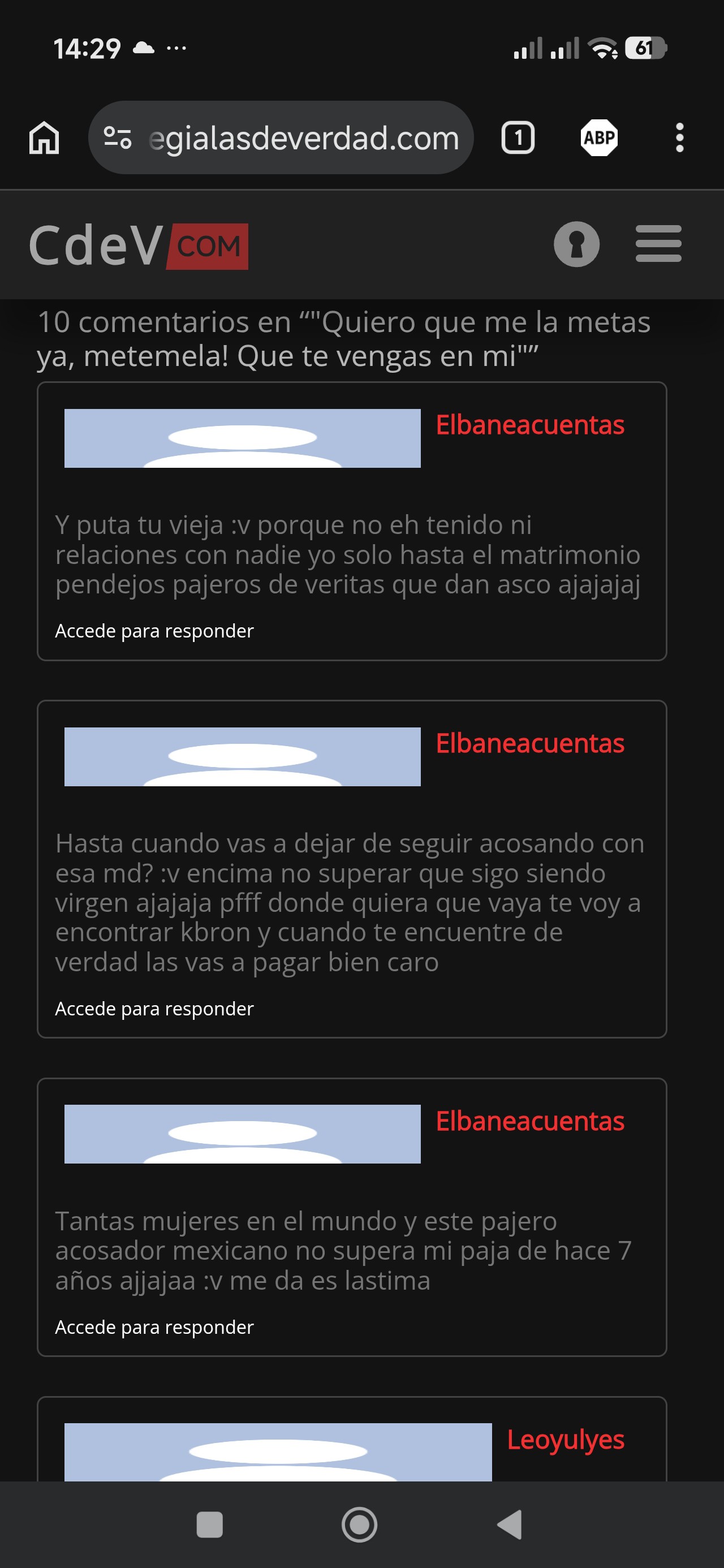Open the tab switcher showing 1 tab

point(518,137)
